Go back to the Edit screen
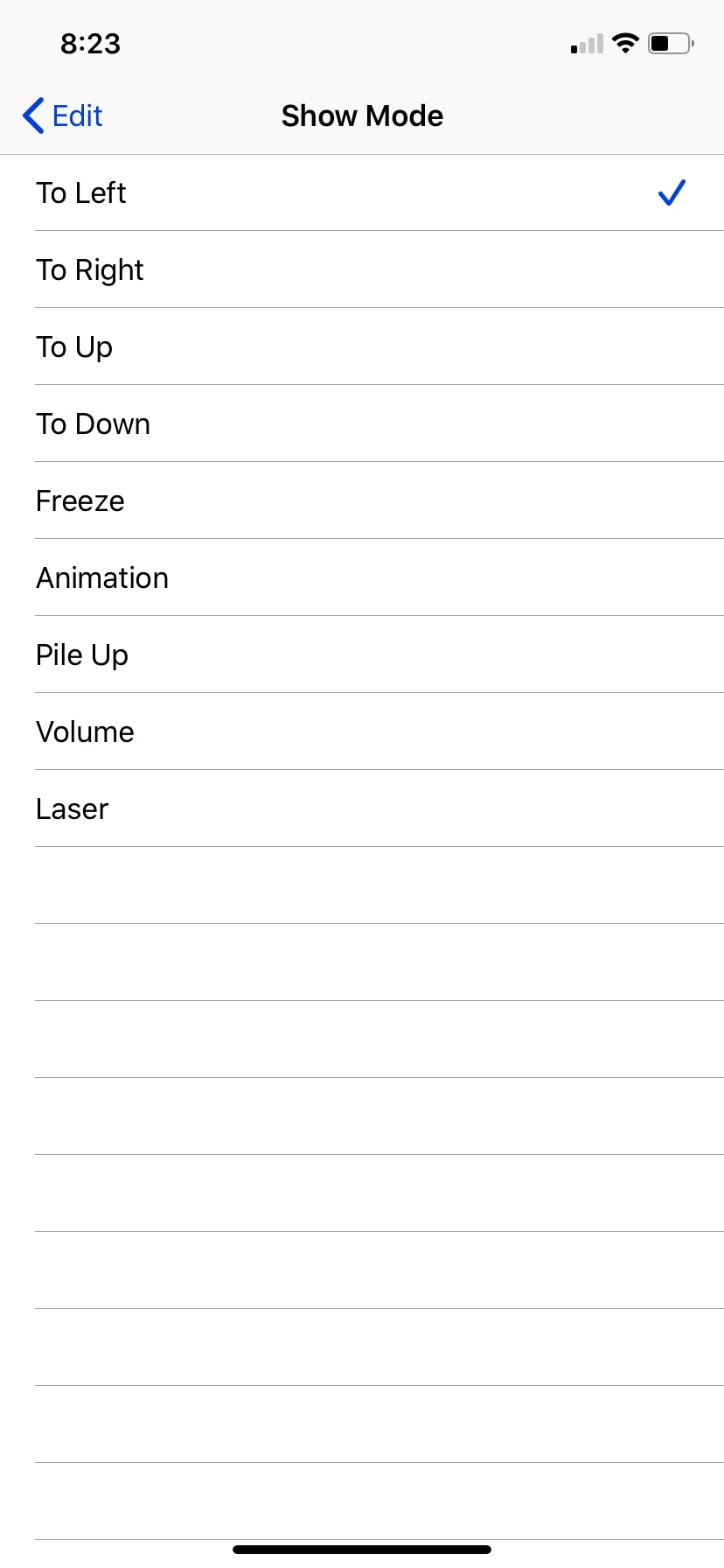Image resolution: width=724 pixels, height=1568 pixels. (x=62, y=115)
